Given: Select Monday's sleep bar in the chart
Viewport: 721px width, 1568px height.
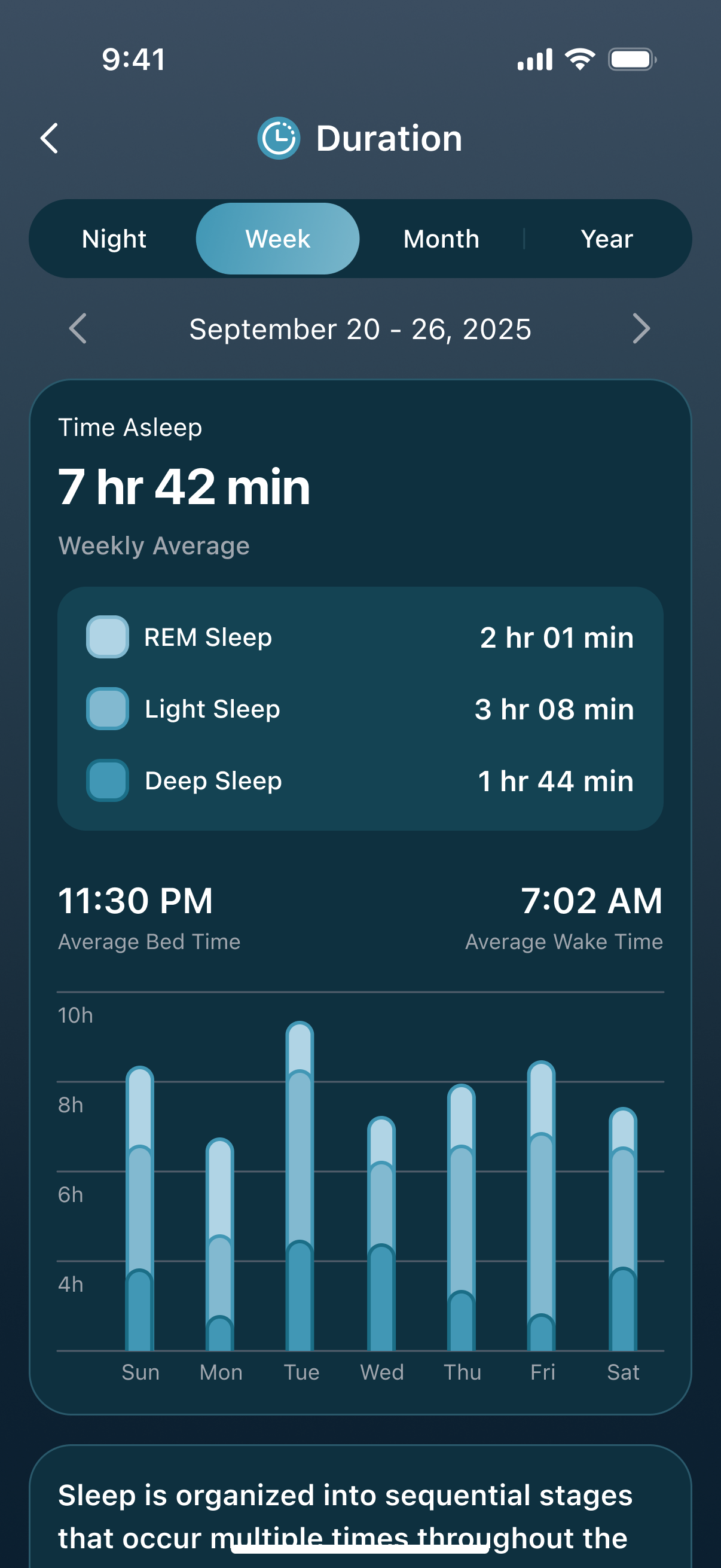Looking at the screenshot, I should pos(219,1244).
